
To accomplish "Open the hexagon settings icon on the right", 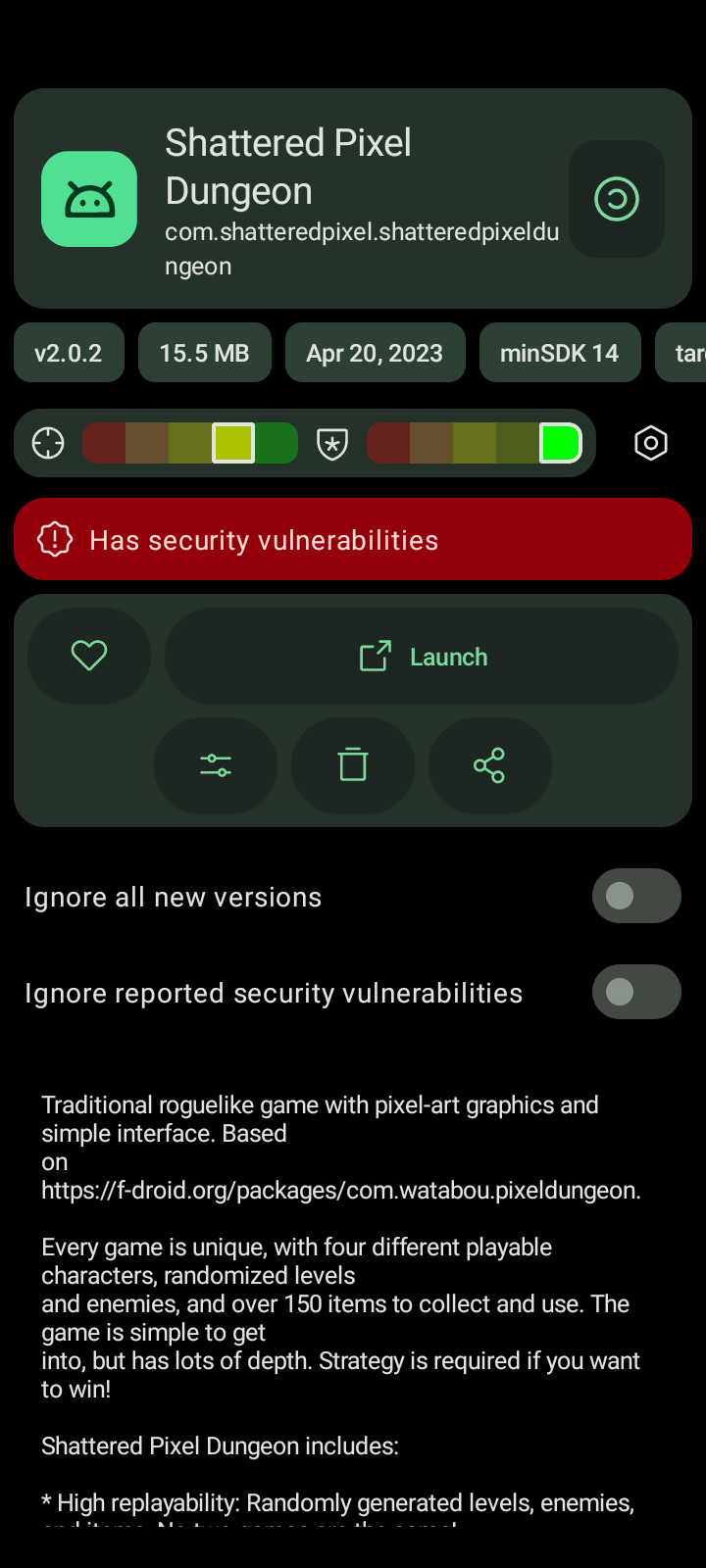I will point(650,443).
